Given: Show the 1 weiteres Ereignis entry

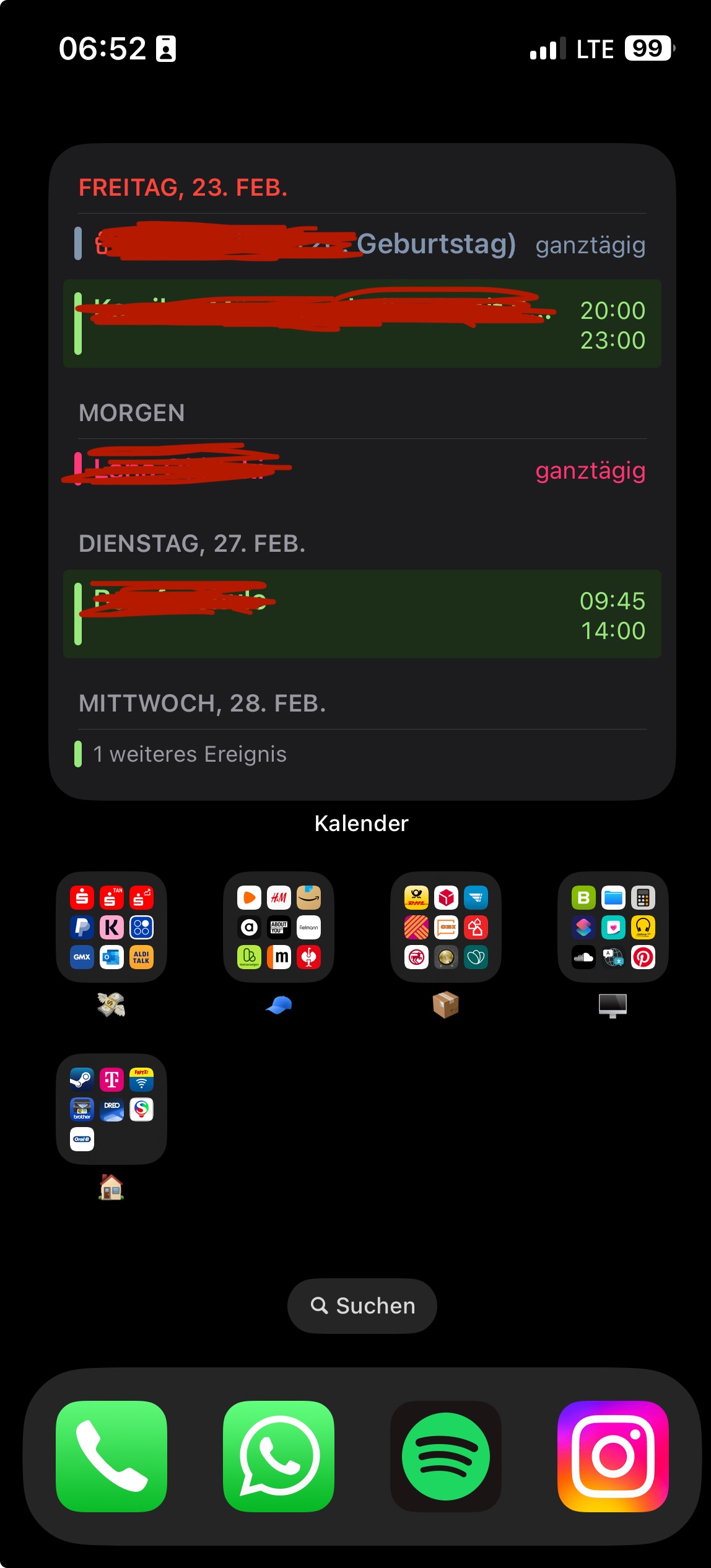Looking at the screenshot, I should [189, 754].
